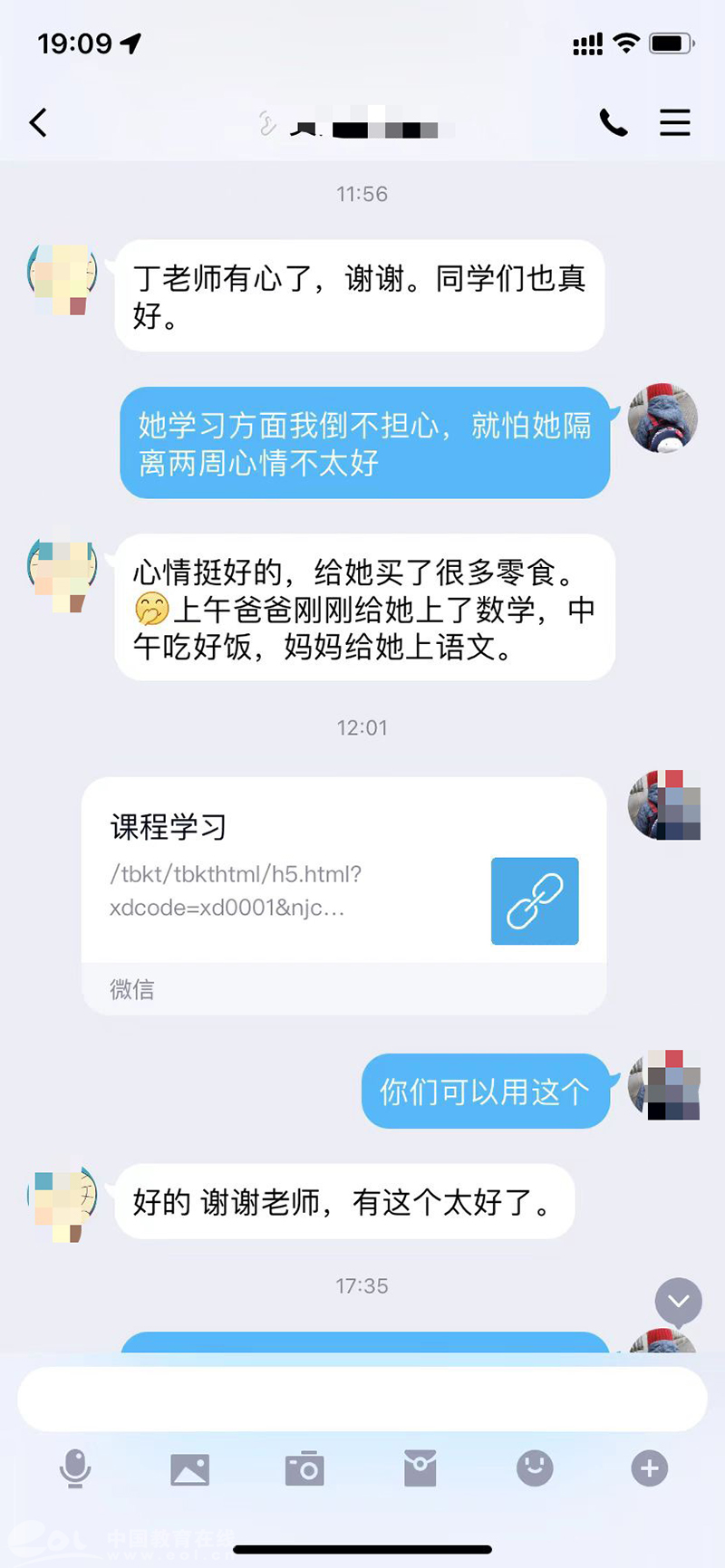725x1568 pixels.
Task: Open the red packet option
Action: click(x=420, y=1468)
